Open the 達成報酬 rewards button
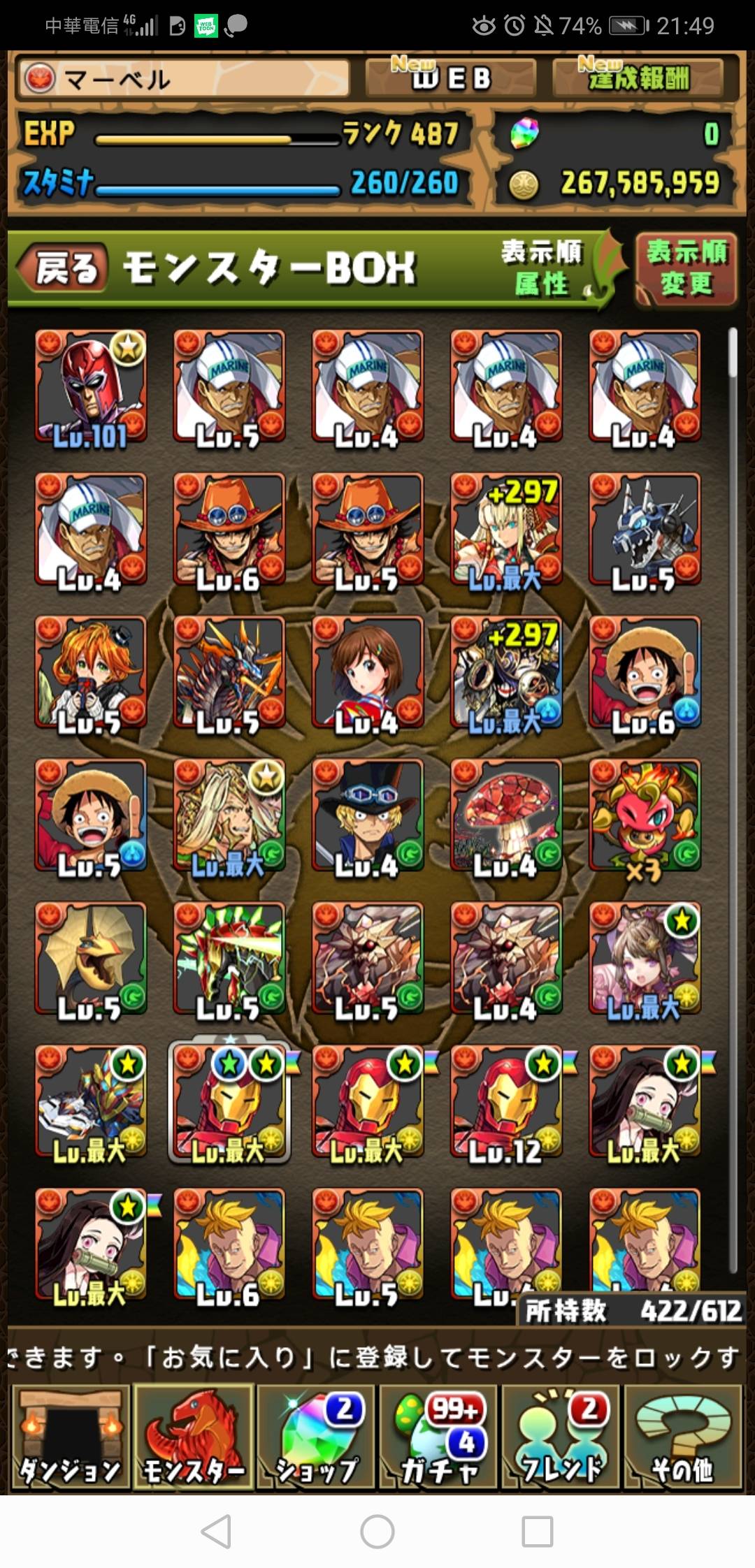The image size is (755, 1568). tap(638, 78)
